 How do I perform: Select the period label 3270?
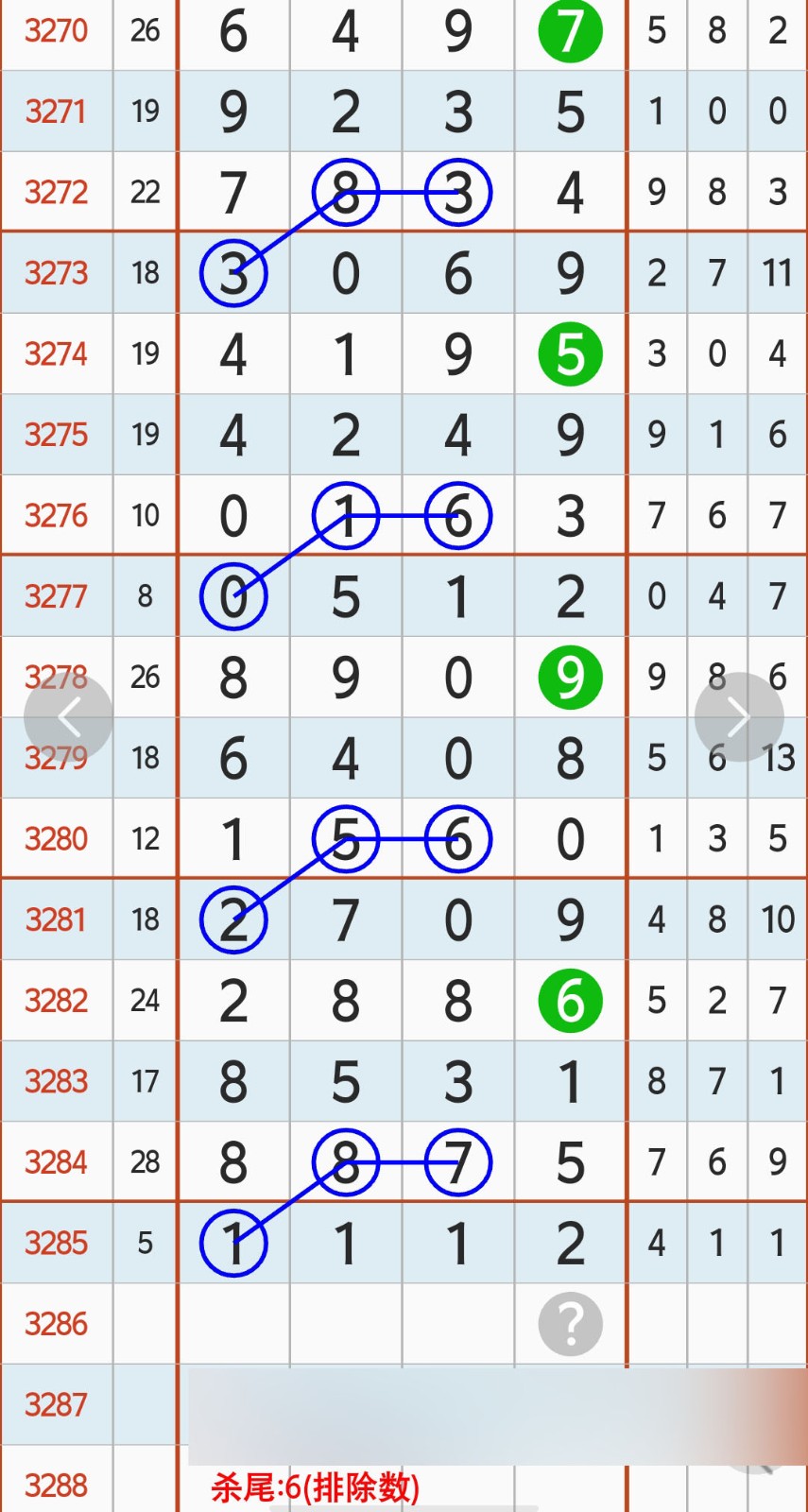(x=56, y=31)
